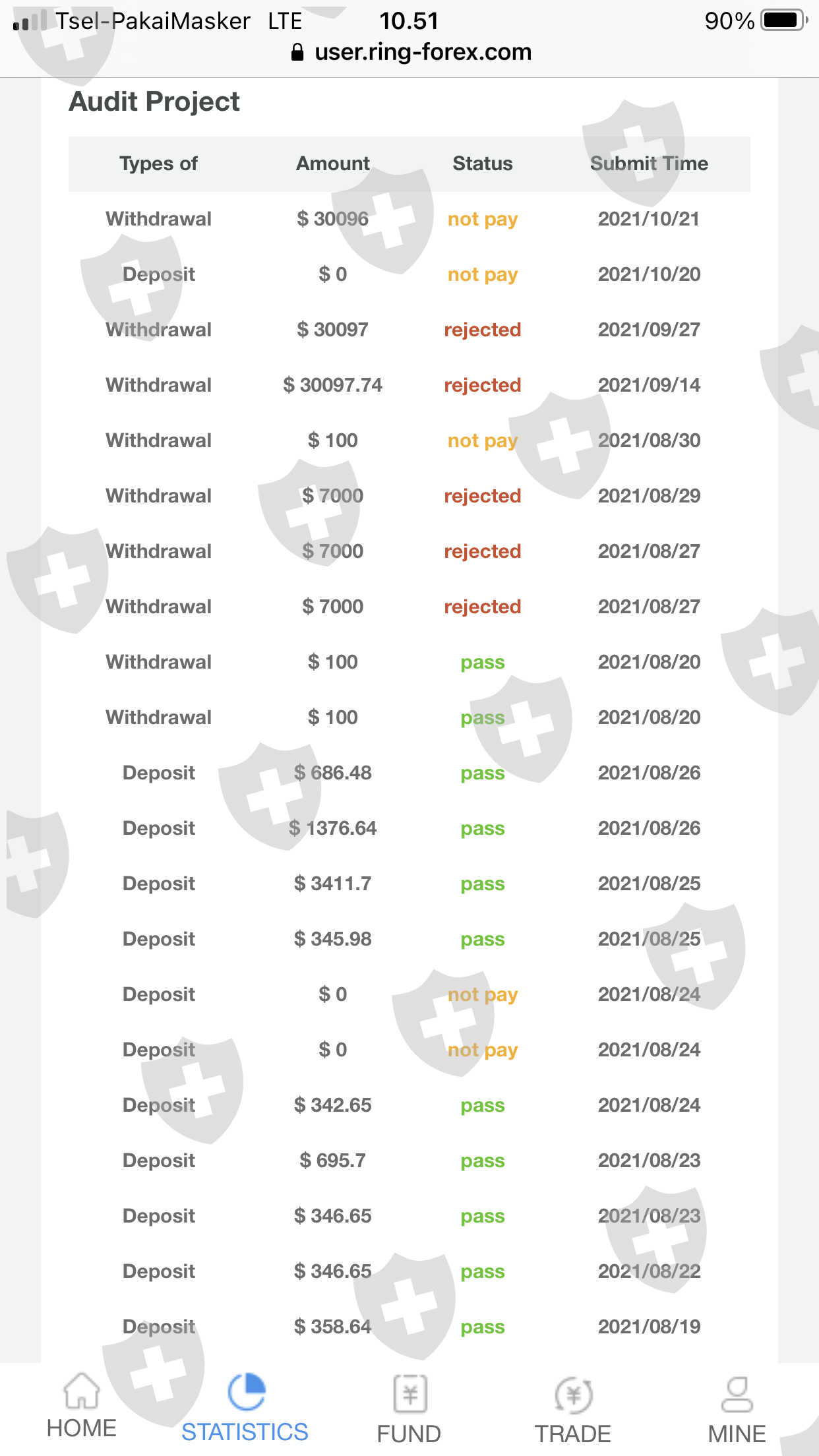
Task: Tap the user.ring-forex.com address bar
Action: pos(410,52)
